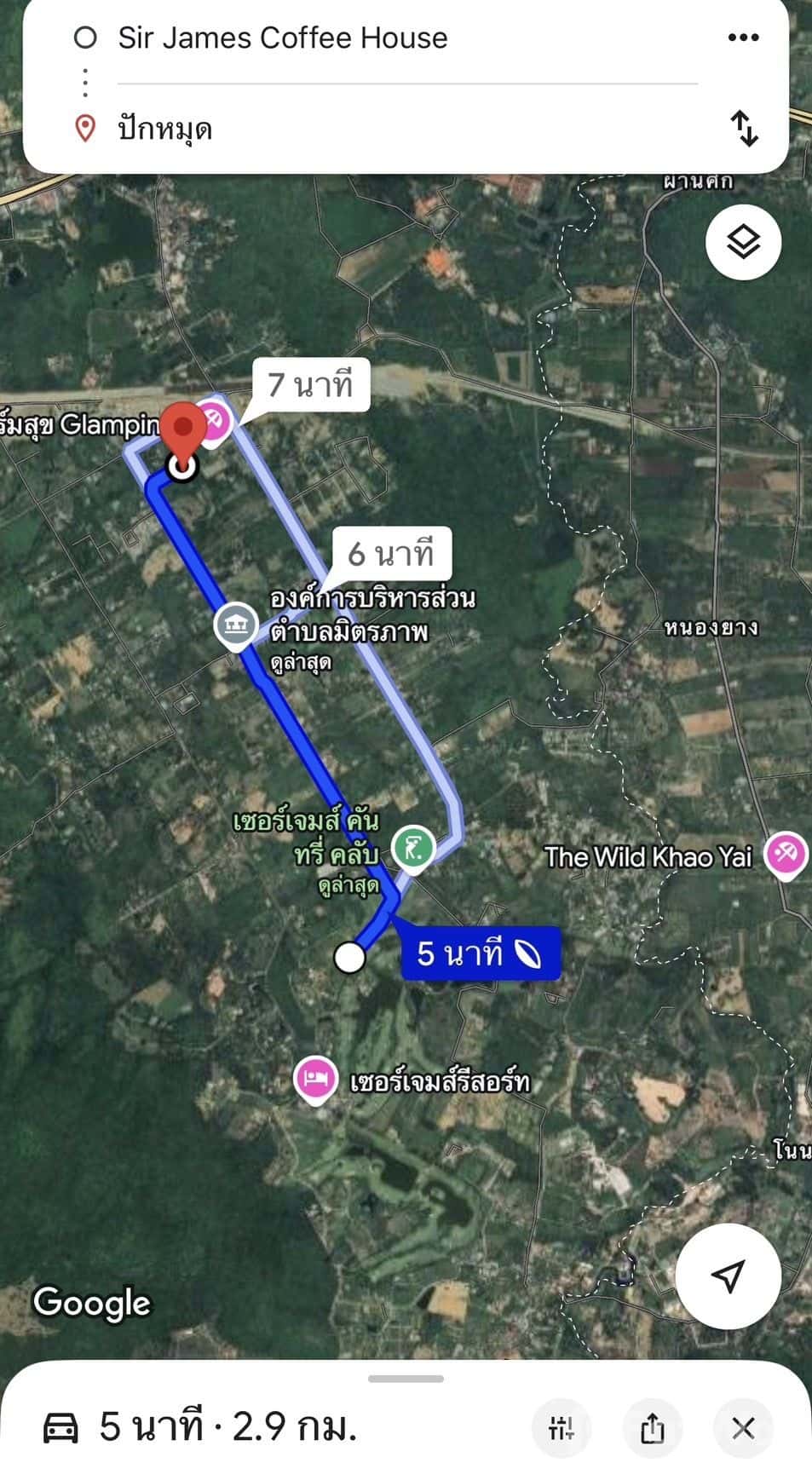
Task: Share the directions
Action: tap(652, 1427)
